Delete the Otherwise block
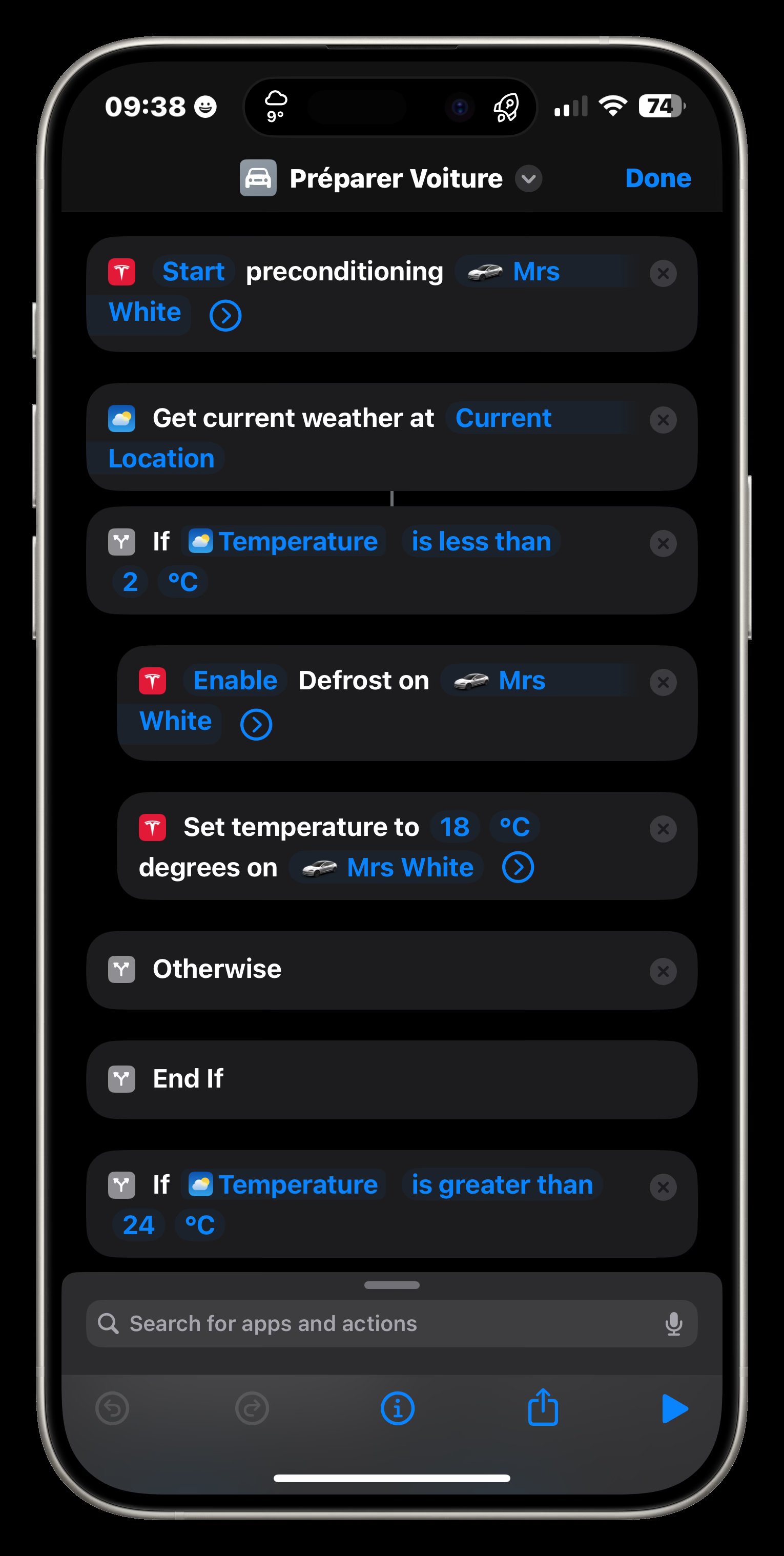This screenshot has width=784, height=1556. pos(663,971)
